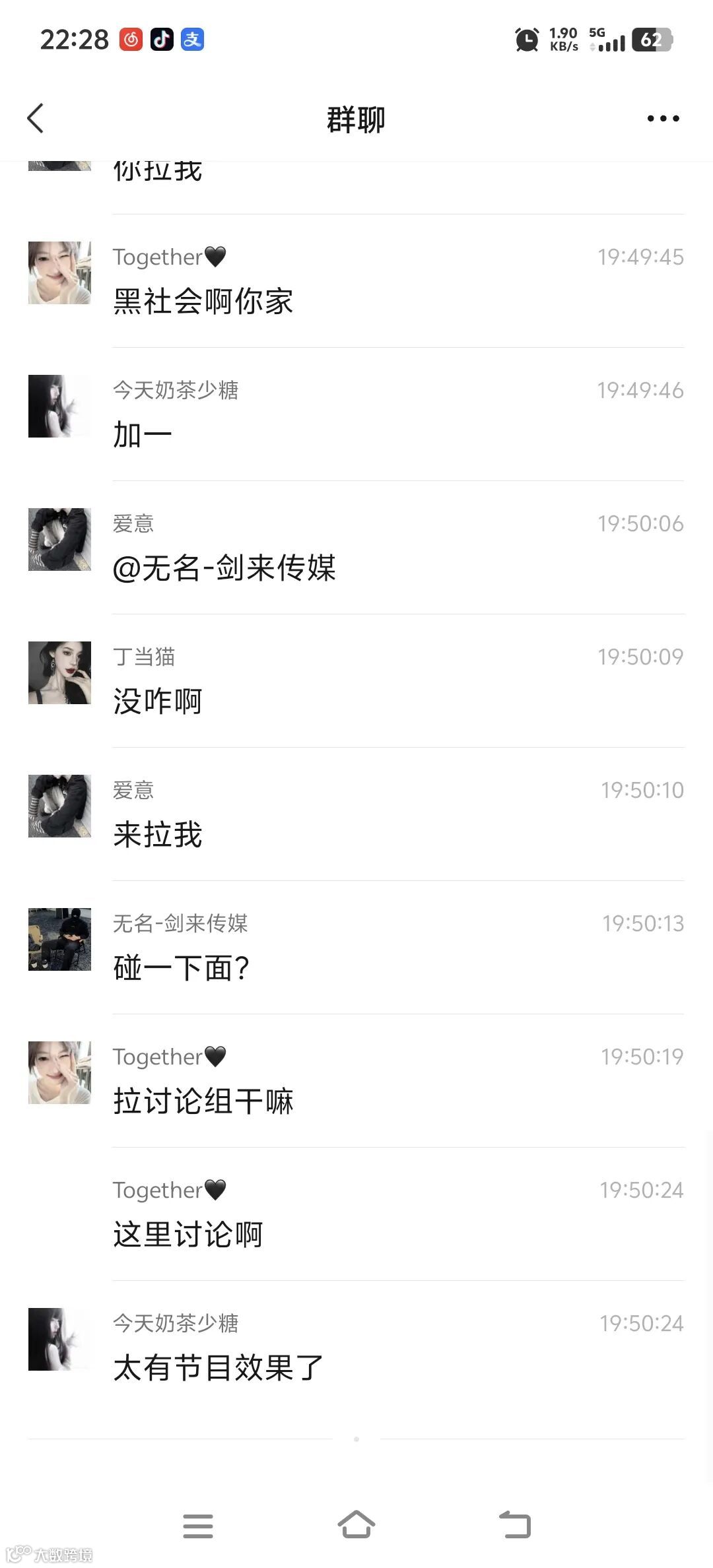
Task: Go to the phone's home screen
Action: 356,1525
